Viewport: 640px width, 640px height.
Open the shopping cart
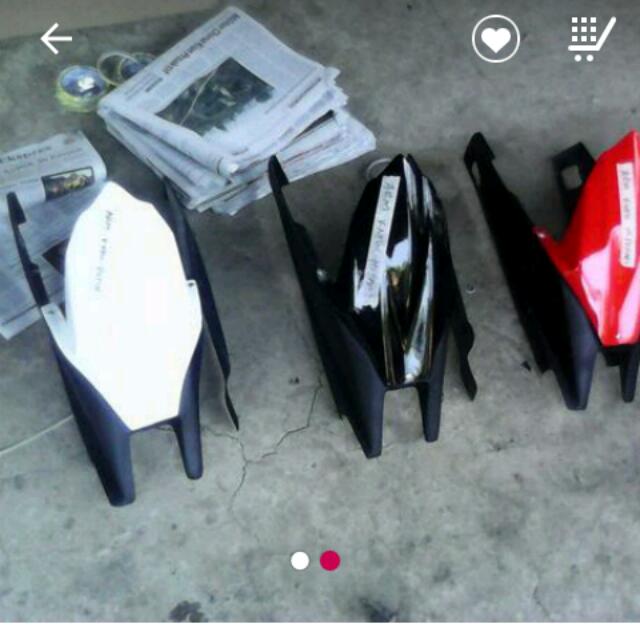click(591, 39)
